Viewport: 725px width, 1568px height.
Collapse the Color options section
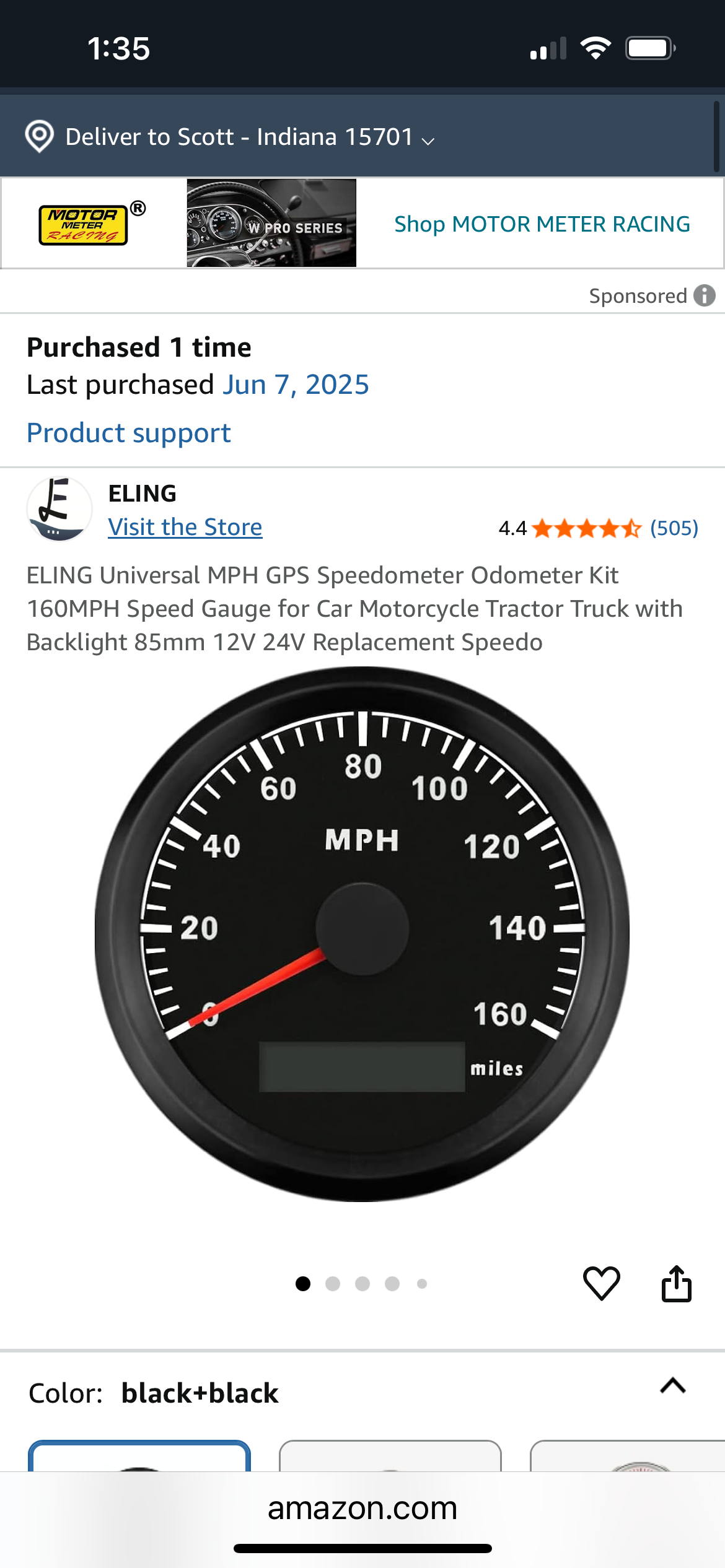673,1386
